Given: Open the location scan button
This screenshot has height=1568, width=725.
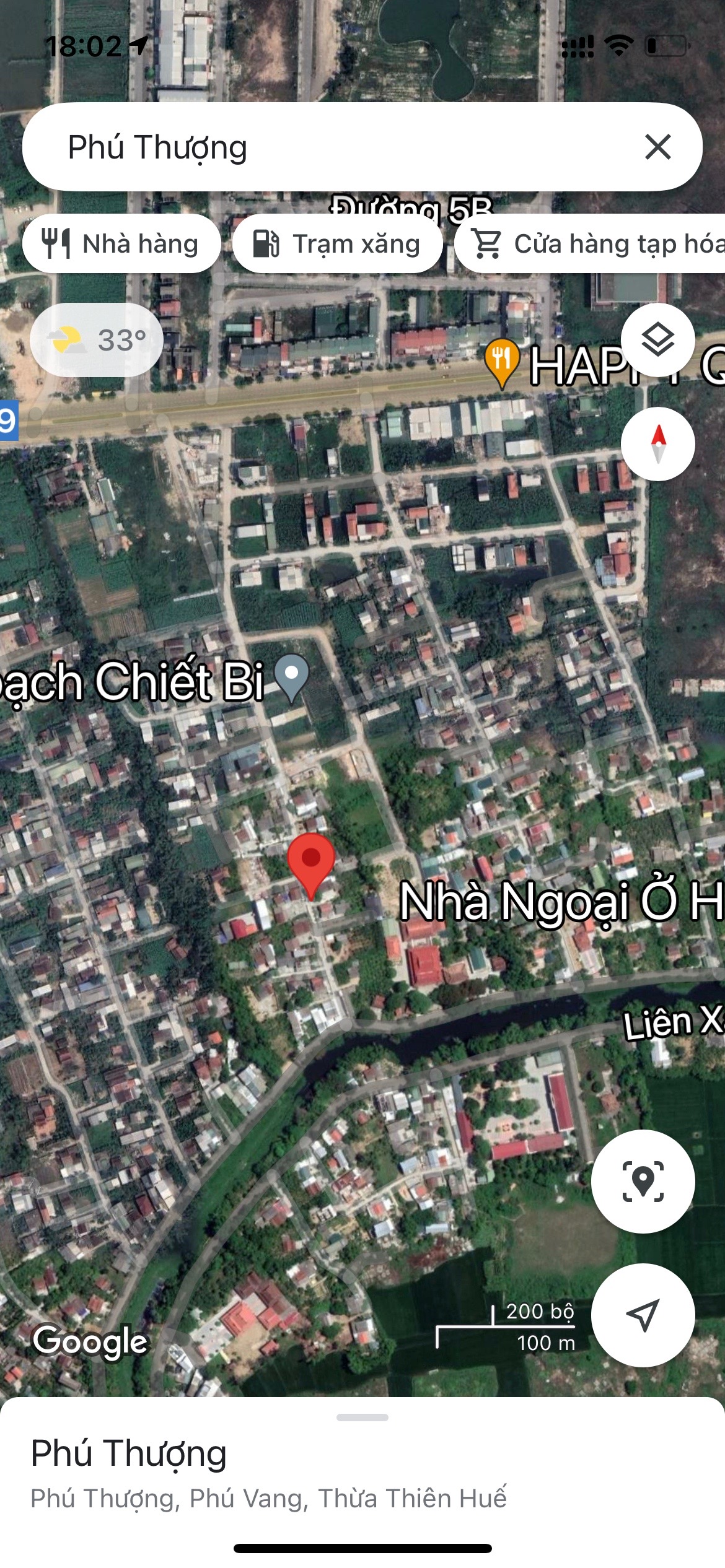Looking at the screenshot, I should (643, 1182).
